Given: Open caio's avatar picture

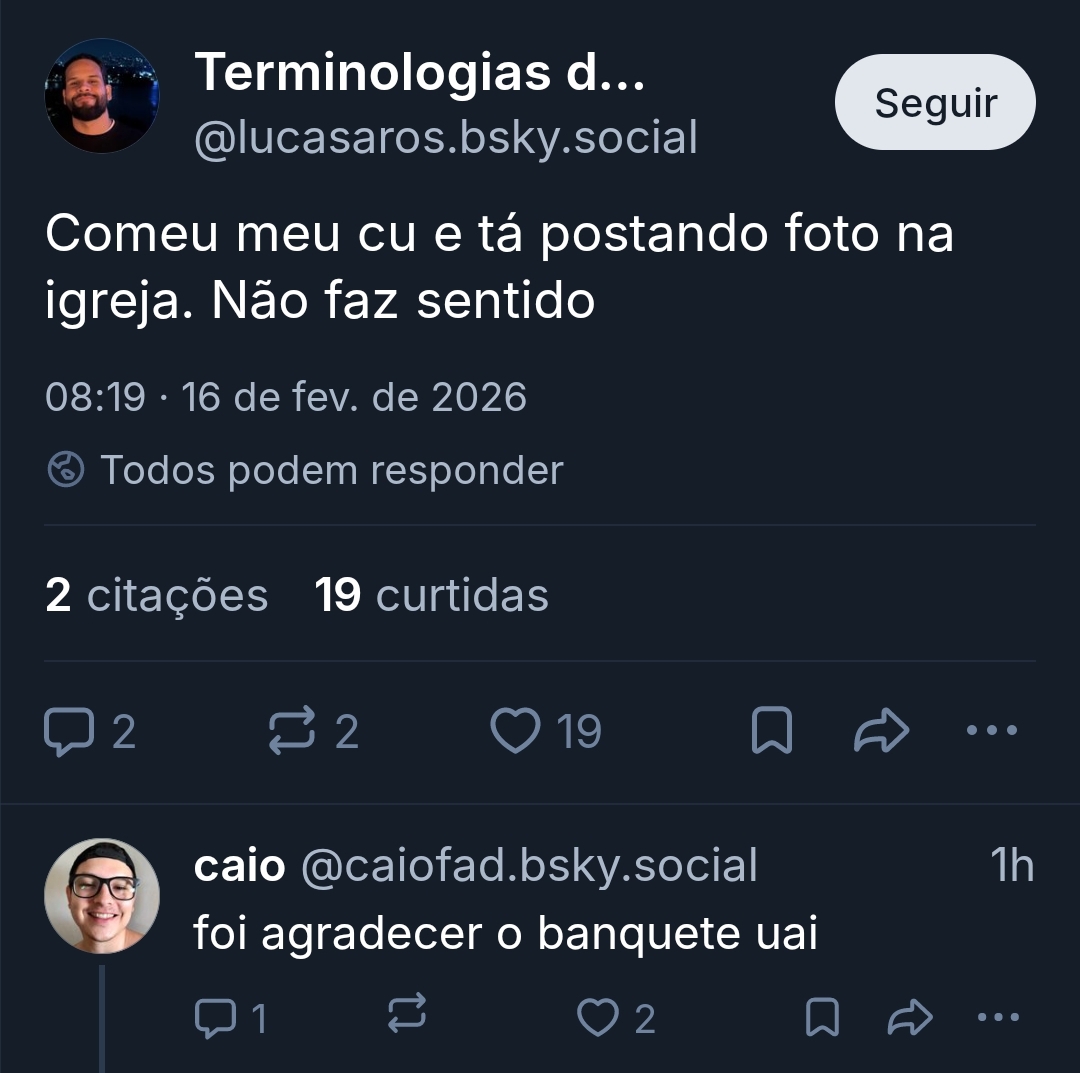Looking at the screenshot, I should (x=101, y=896).
